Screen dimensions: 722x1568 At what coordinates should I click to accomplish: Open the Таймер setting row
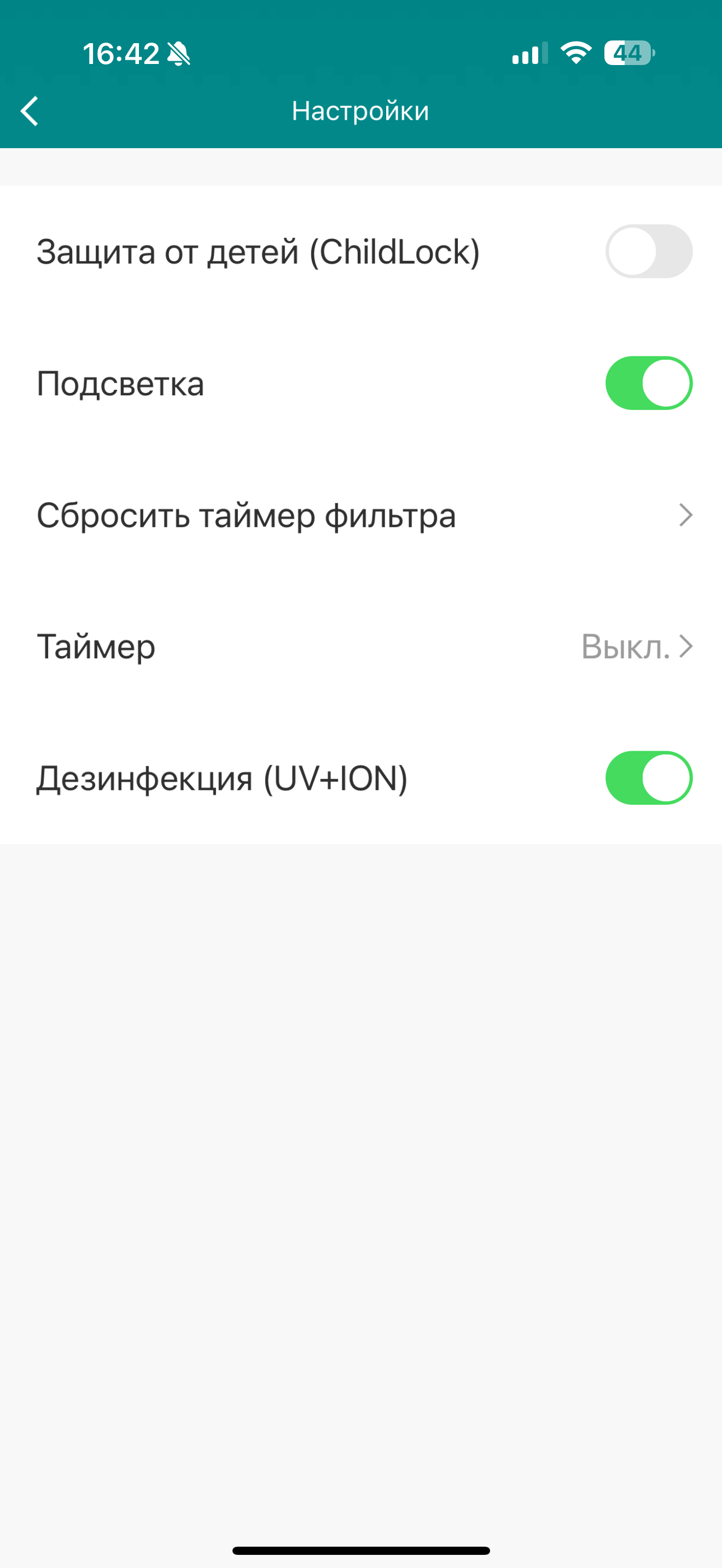pyautogui.click(x=361, y=646)
